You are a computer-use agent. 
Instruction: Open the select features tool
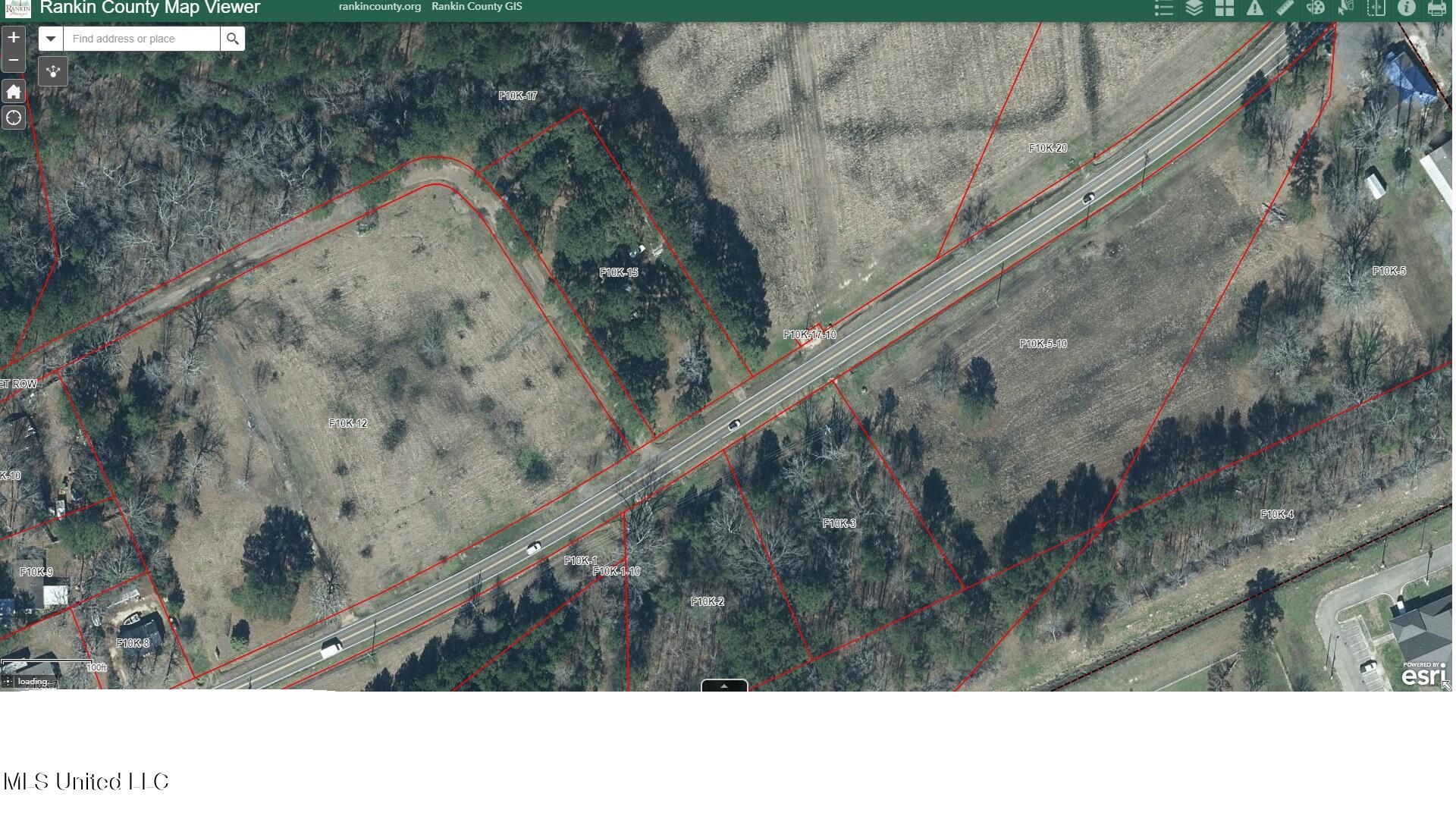coord(1346,8)
